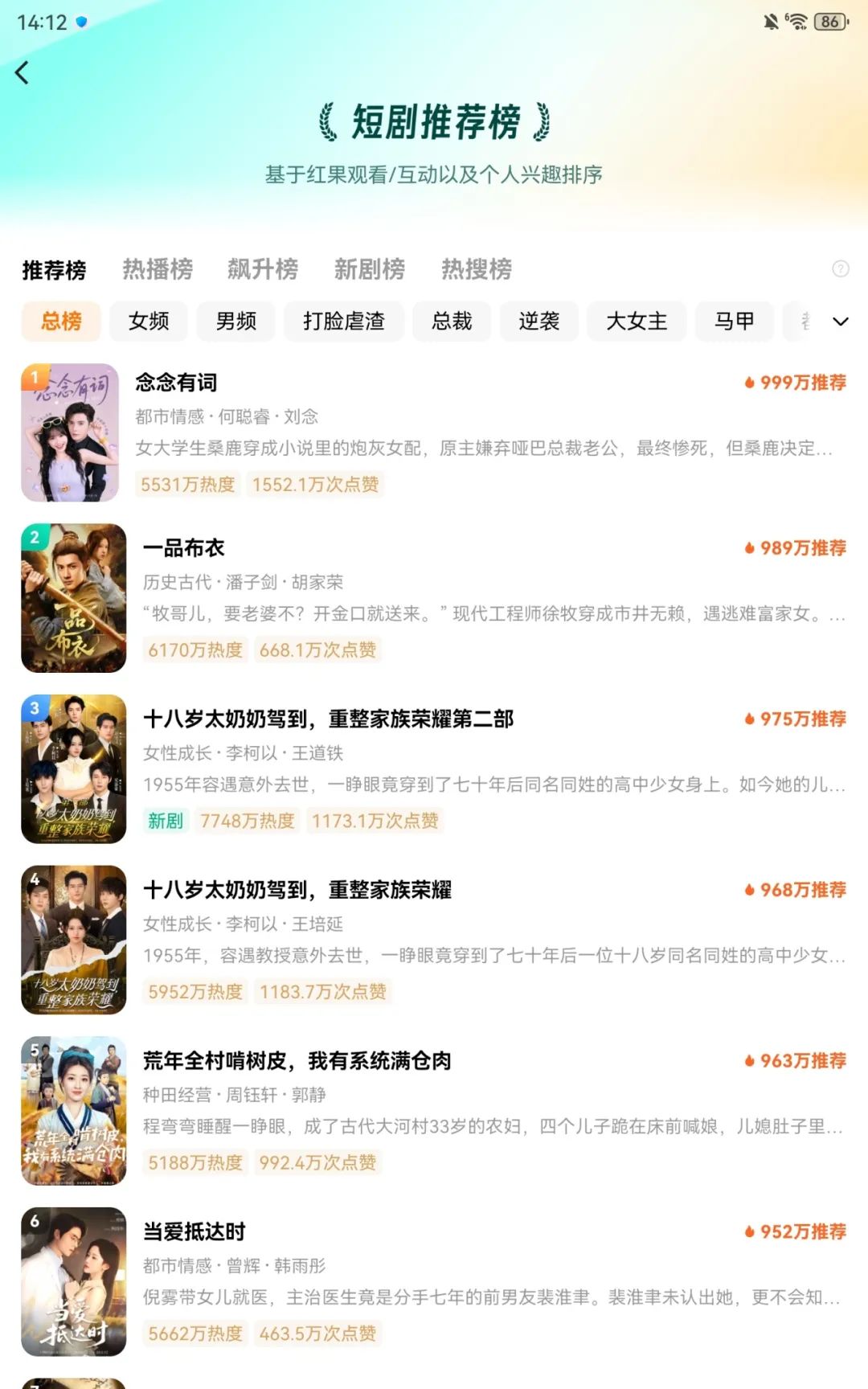The image size is (868, 1389).
Task: Select the 女频 filter chip
Action: [149, 322]
